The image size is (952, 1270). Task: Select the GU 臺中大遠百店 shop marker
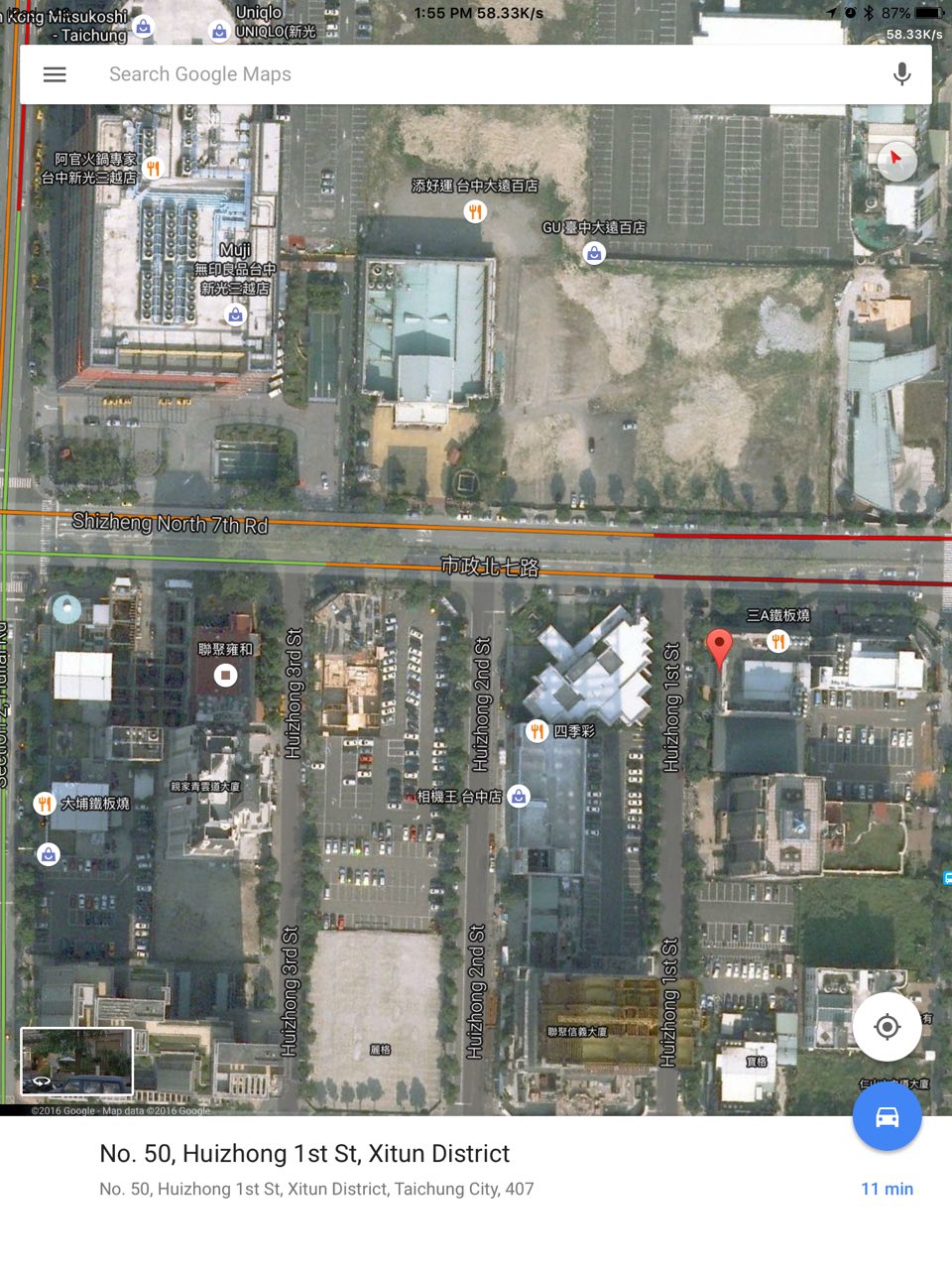593,254
